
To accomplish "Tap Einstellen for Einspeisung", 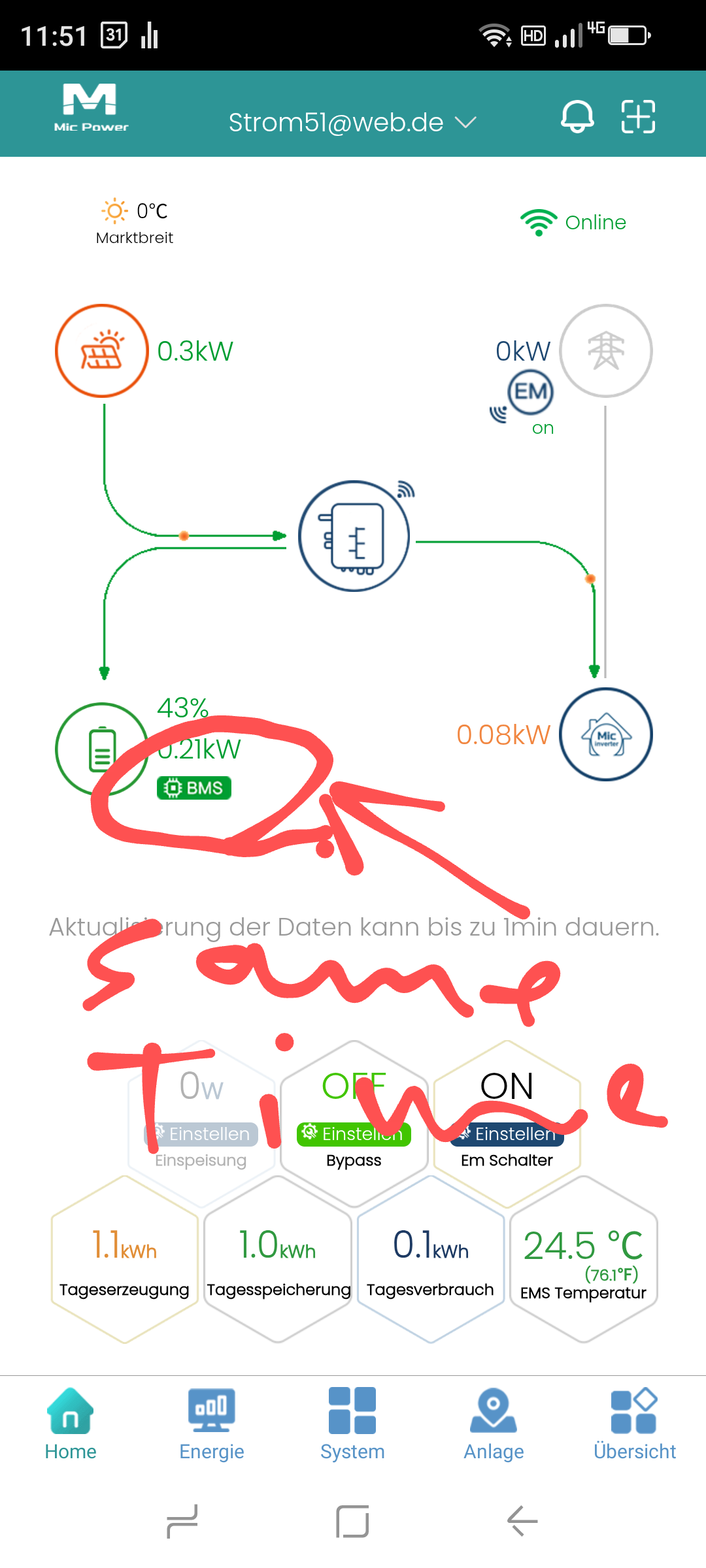I will tap(201, 1134).
